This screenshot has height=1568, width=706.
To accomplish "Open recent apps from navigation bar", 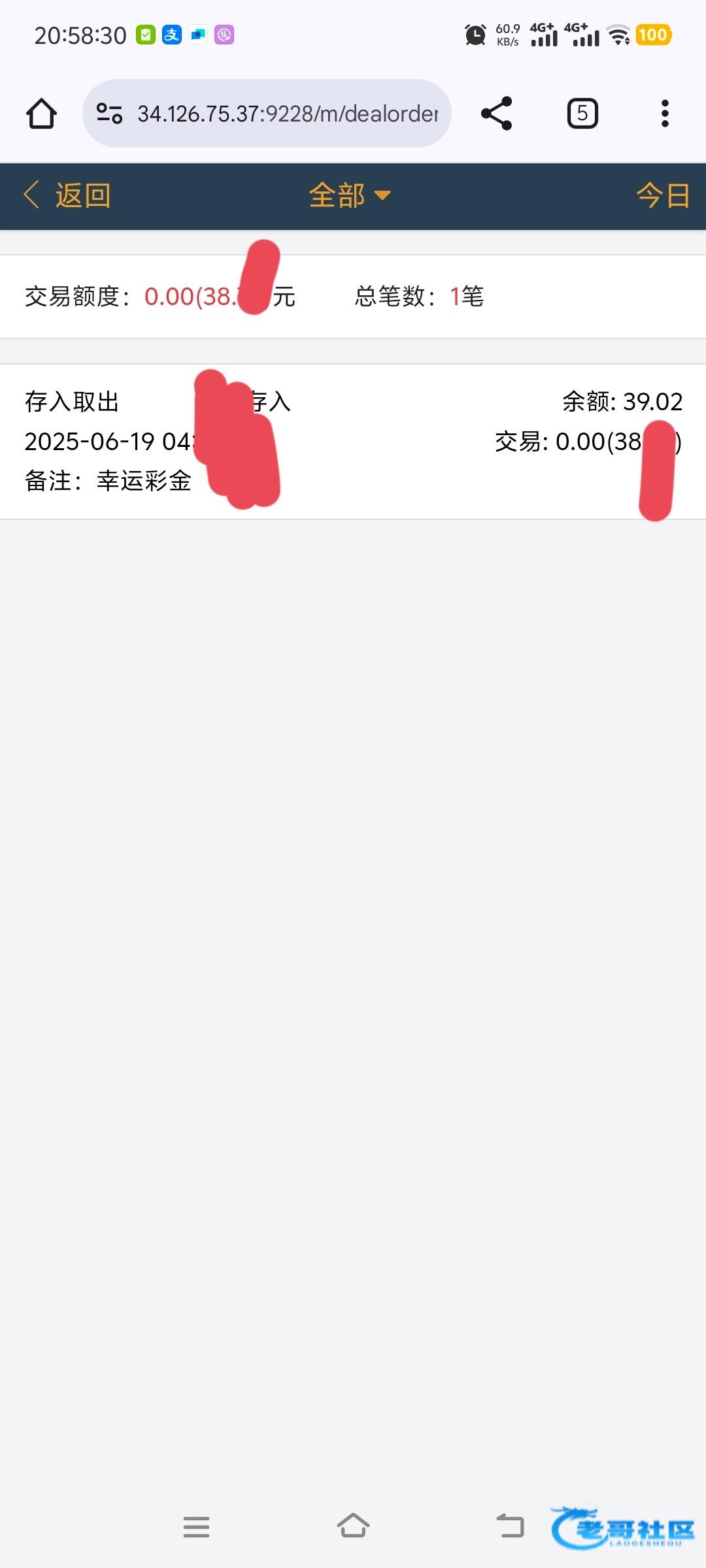I will [x=196, y=1527].
